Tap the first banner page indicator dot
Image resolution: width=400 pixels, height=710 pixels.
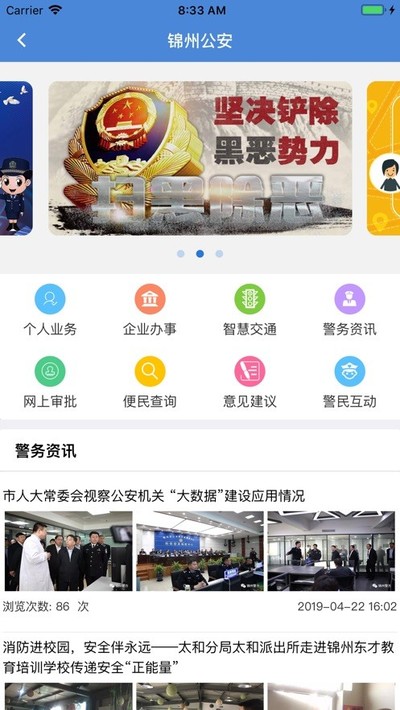pos(181,254)
